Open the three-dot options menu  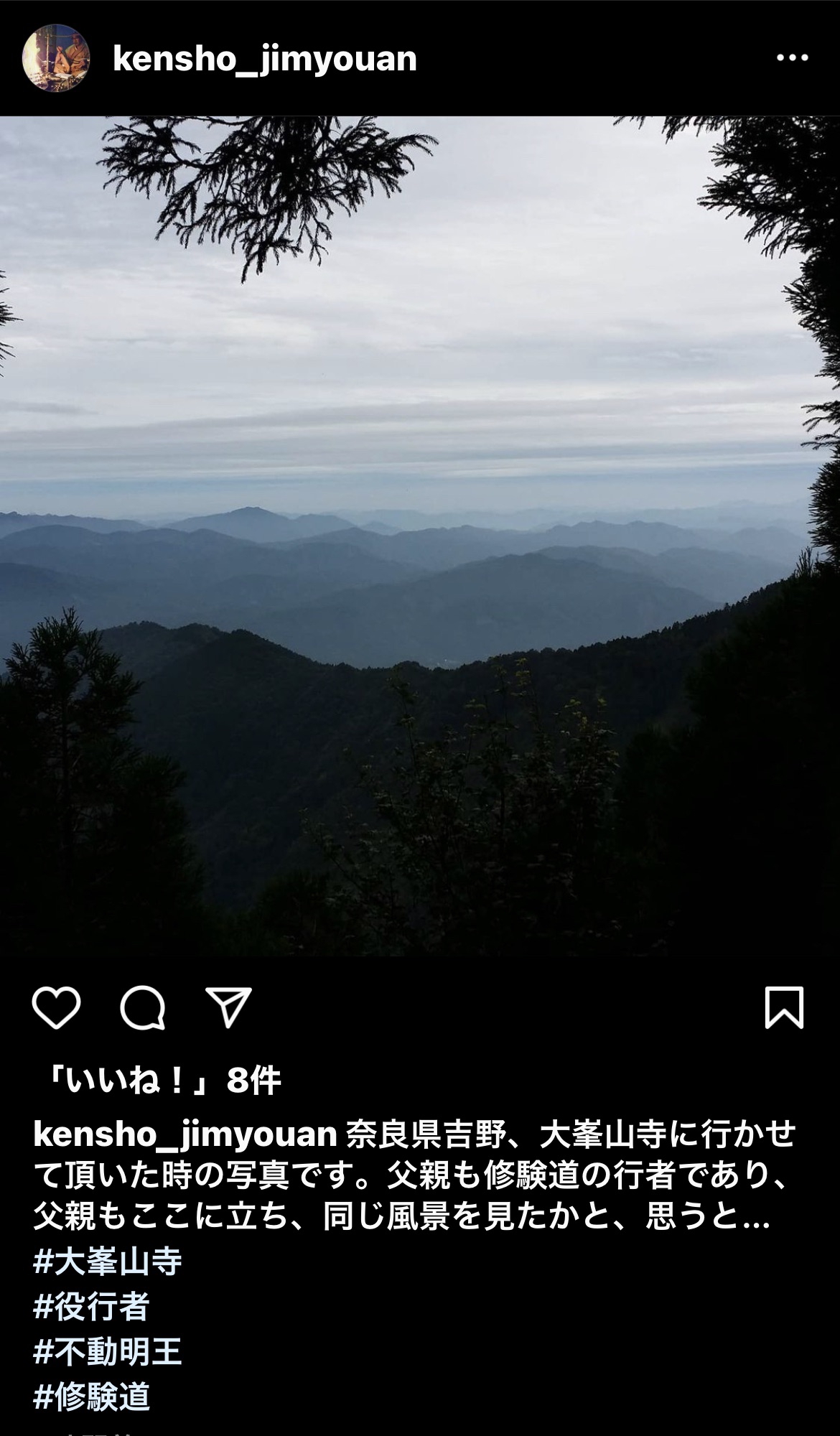pos(793,58)
